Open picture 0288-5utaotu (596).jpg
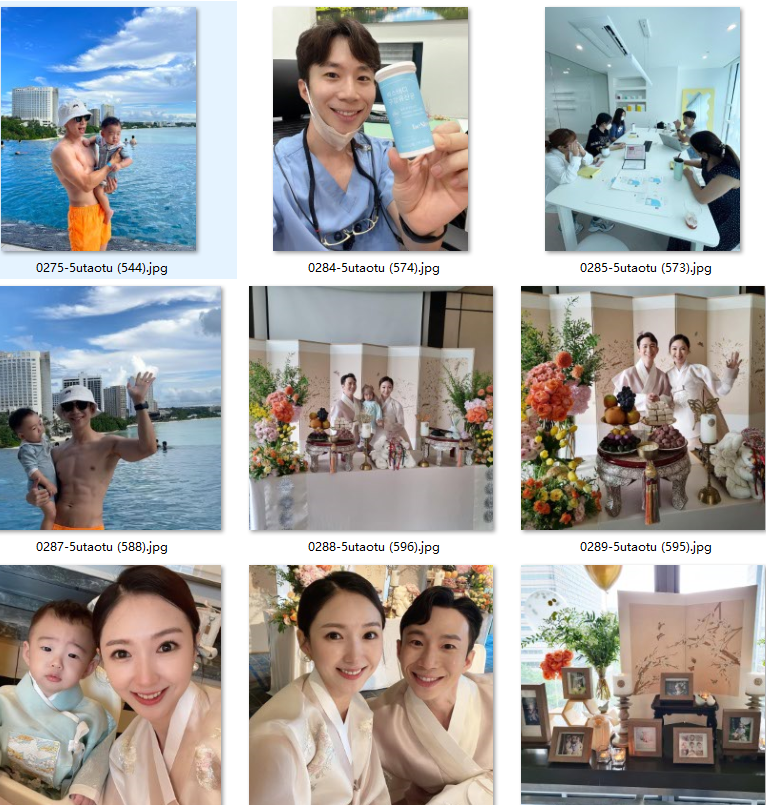The width and height of the screenshot is (766, 805). tap(371, 408)
